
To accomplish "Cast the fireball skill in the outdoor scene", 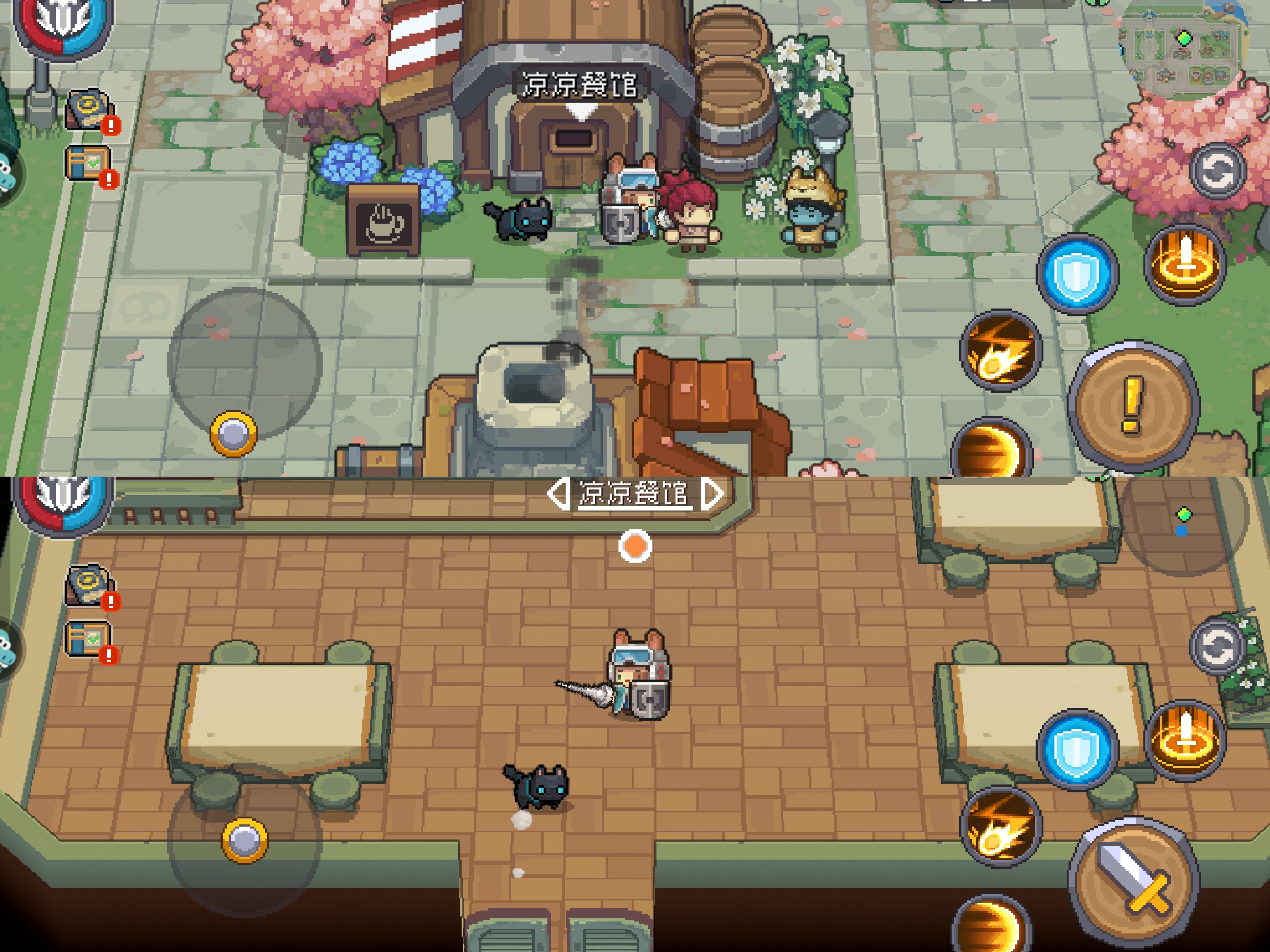I will [1001, 350].
